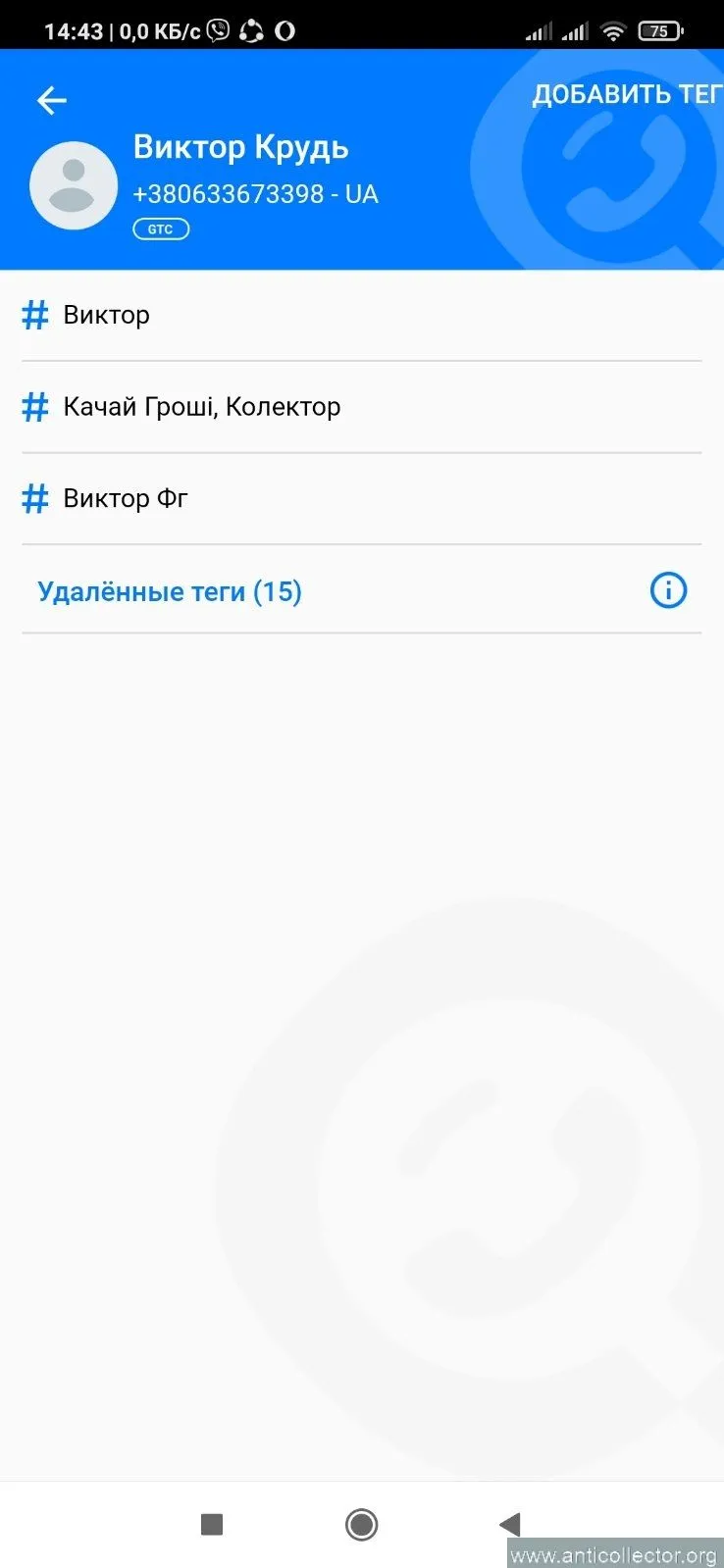Show info about deleted tags

[668, 590]
